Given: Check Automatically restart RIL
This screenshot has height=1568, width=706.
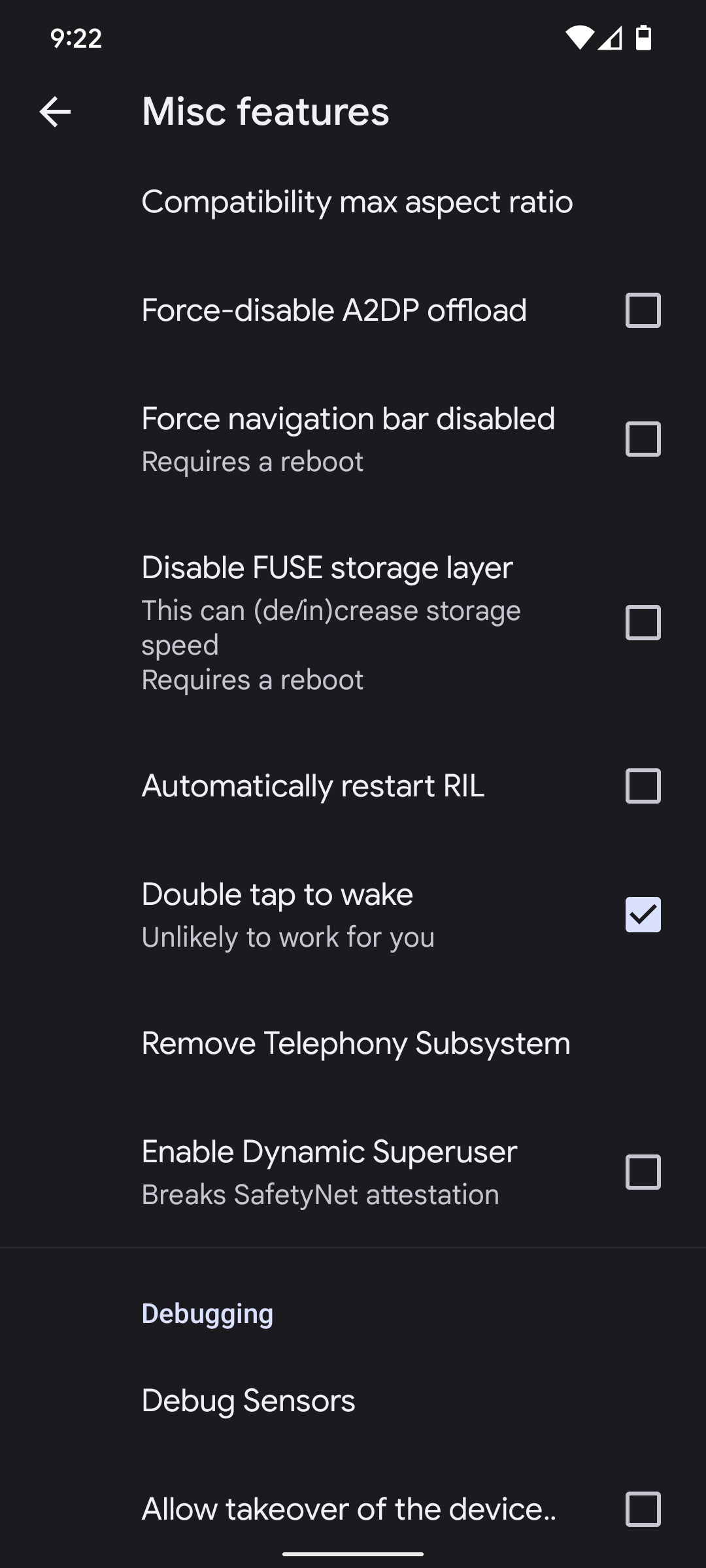Looking at the screenshot, I should coord(644,786).
